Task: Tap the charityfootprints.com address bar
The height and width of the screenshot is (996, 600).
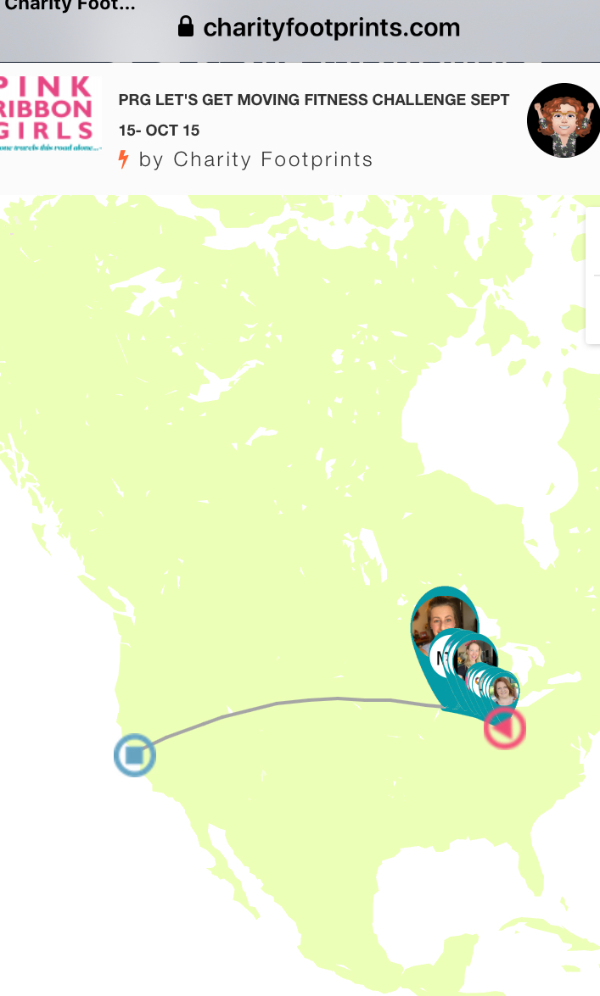Action: [x=318, y=27]
